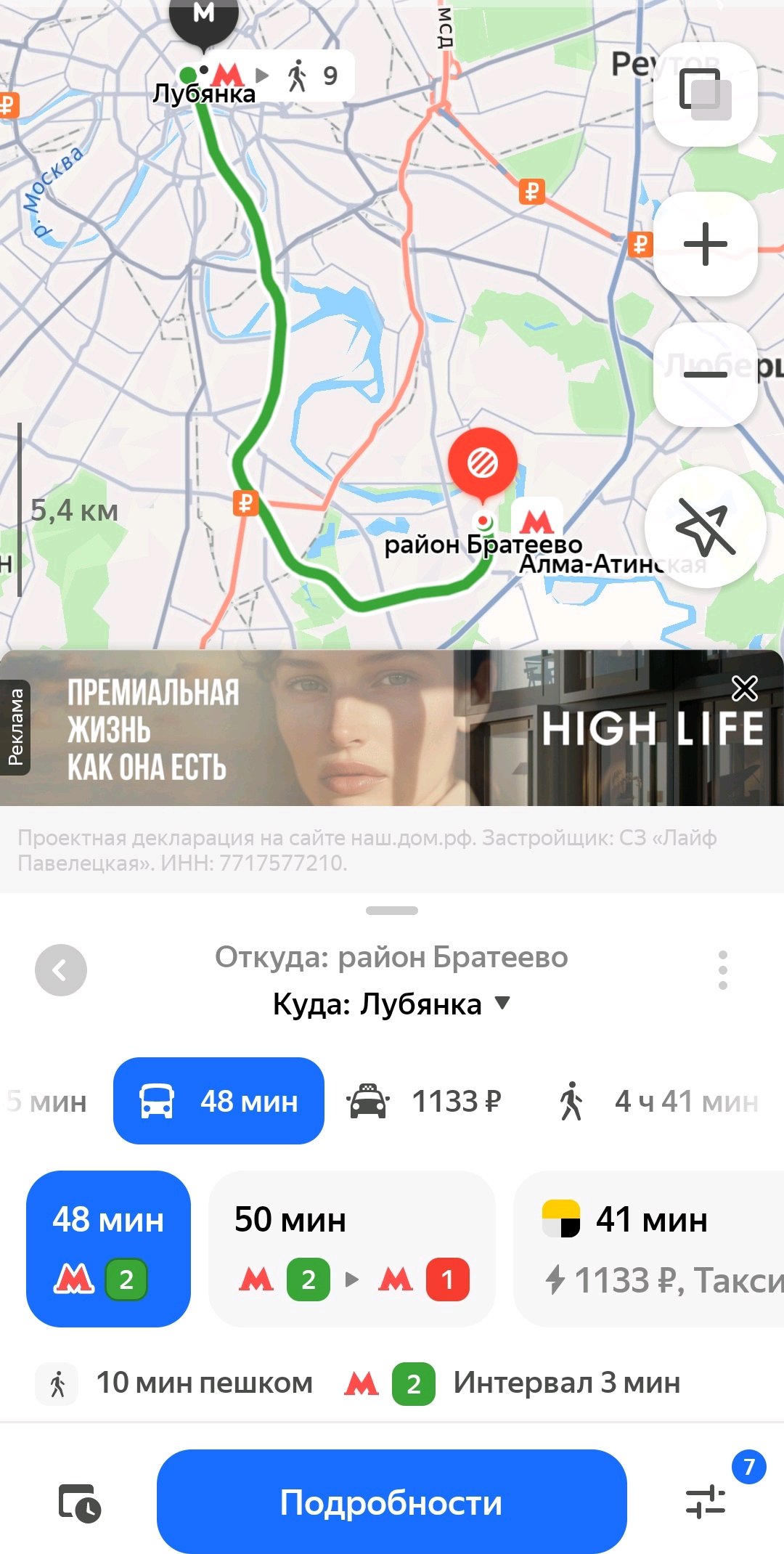The height and width of the screenshot is (1554, 784).
Task: Zoom in on the map
Action: (x=705, y=244)
